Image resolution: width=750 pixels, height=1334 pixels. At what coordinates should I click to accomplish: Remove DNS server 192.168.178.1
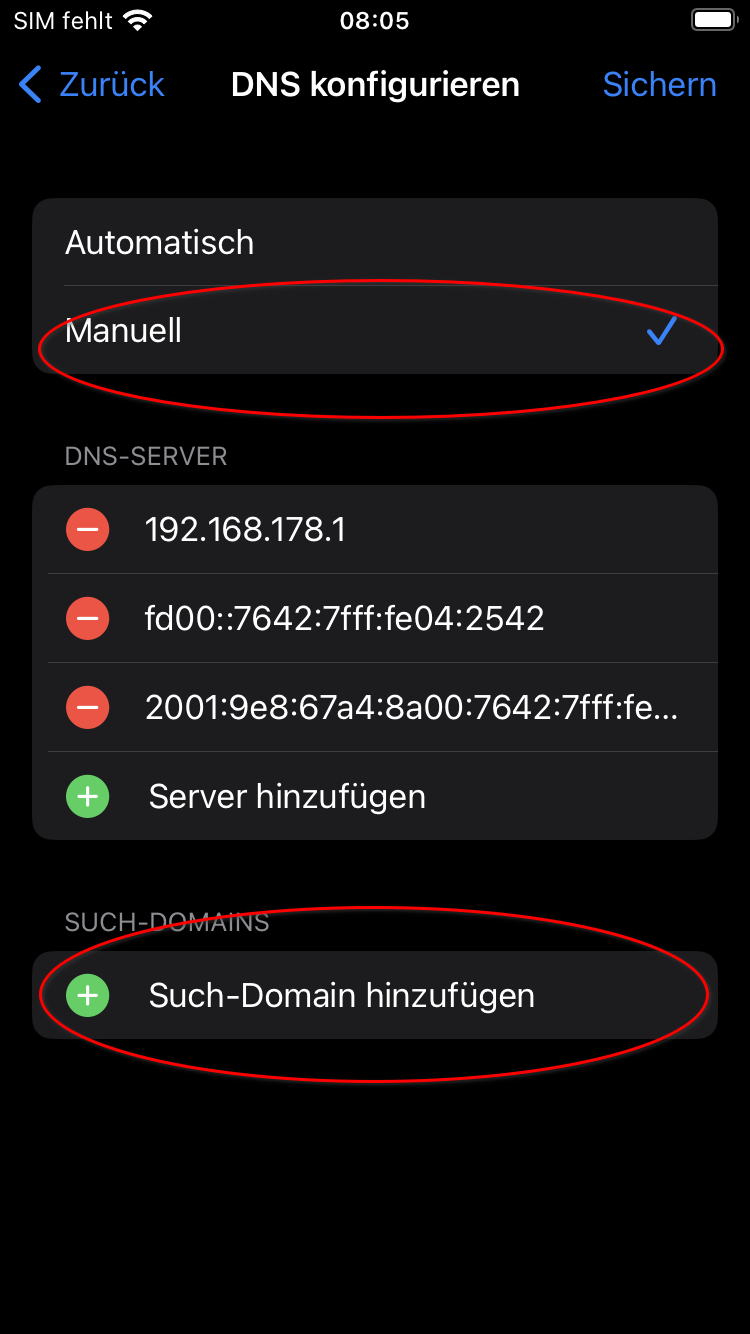(x=88, y=529)
